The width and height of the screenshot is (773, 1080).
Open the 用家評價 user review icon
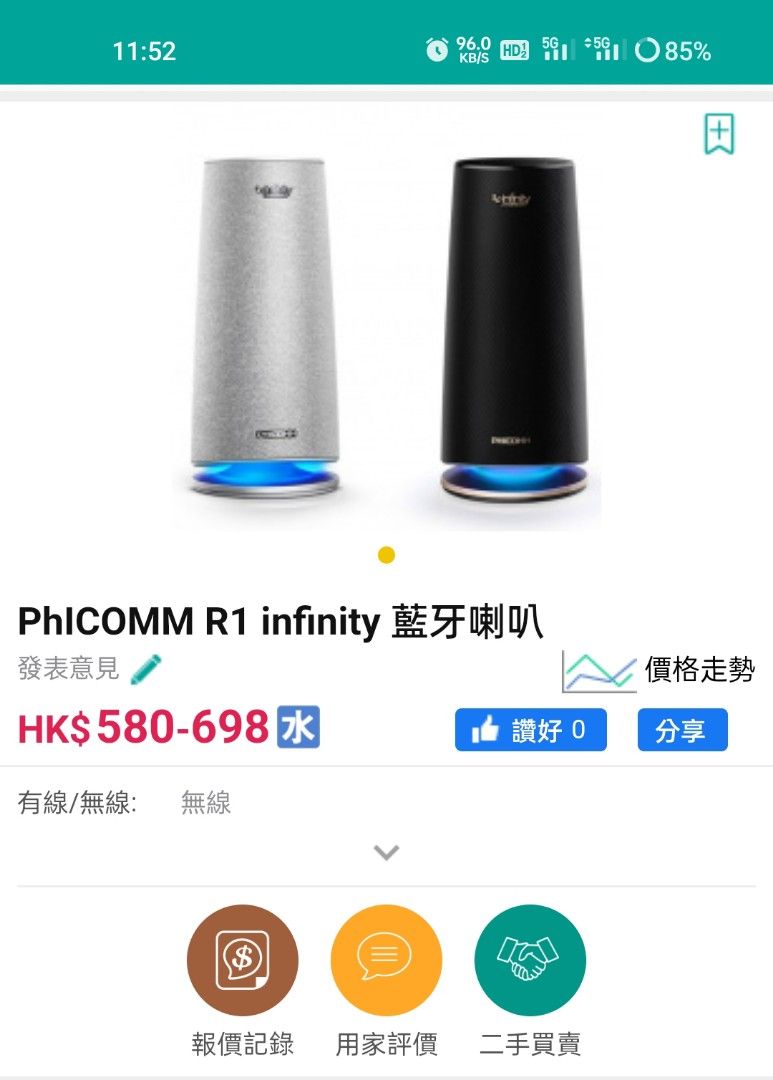(384, 958)
